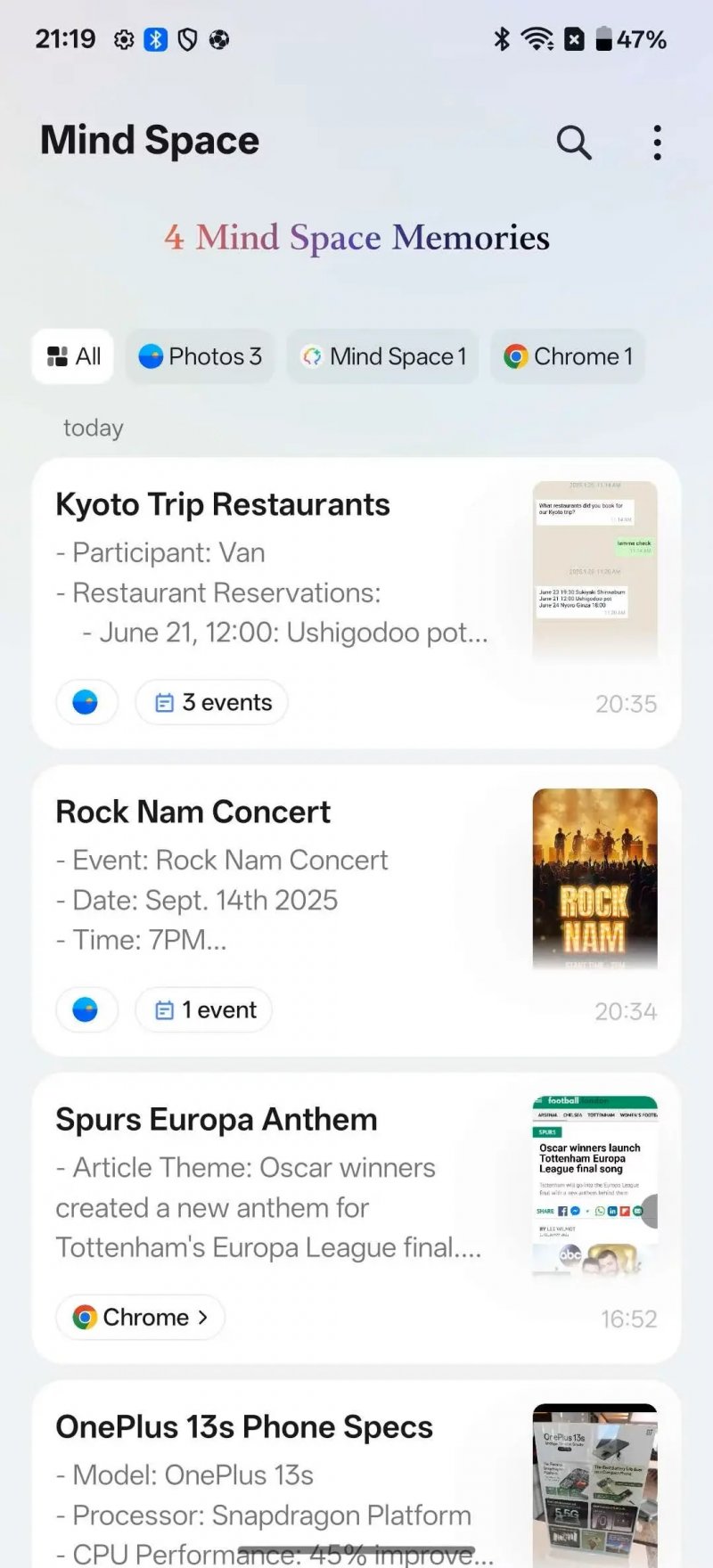The image size is (713, 1568).
Task: Select the All filter chip
Action: click(x=72, y=355)
